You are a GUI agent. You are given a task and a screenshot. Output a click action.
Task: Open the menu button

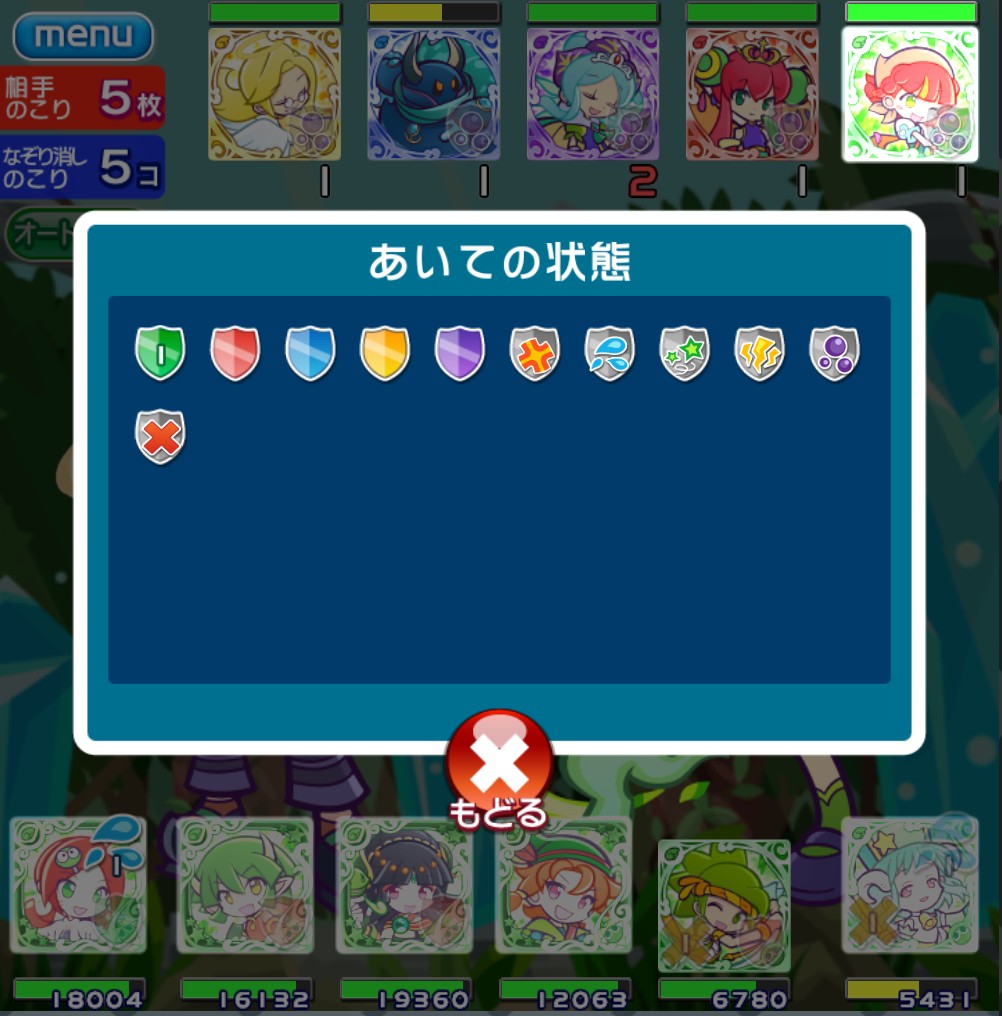click(x=83, y=36)
